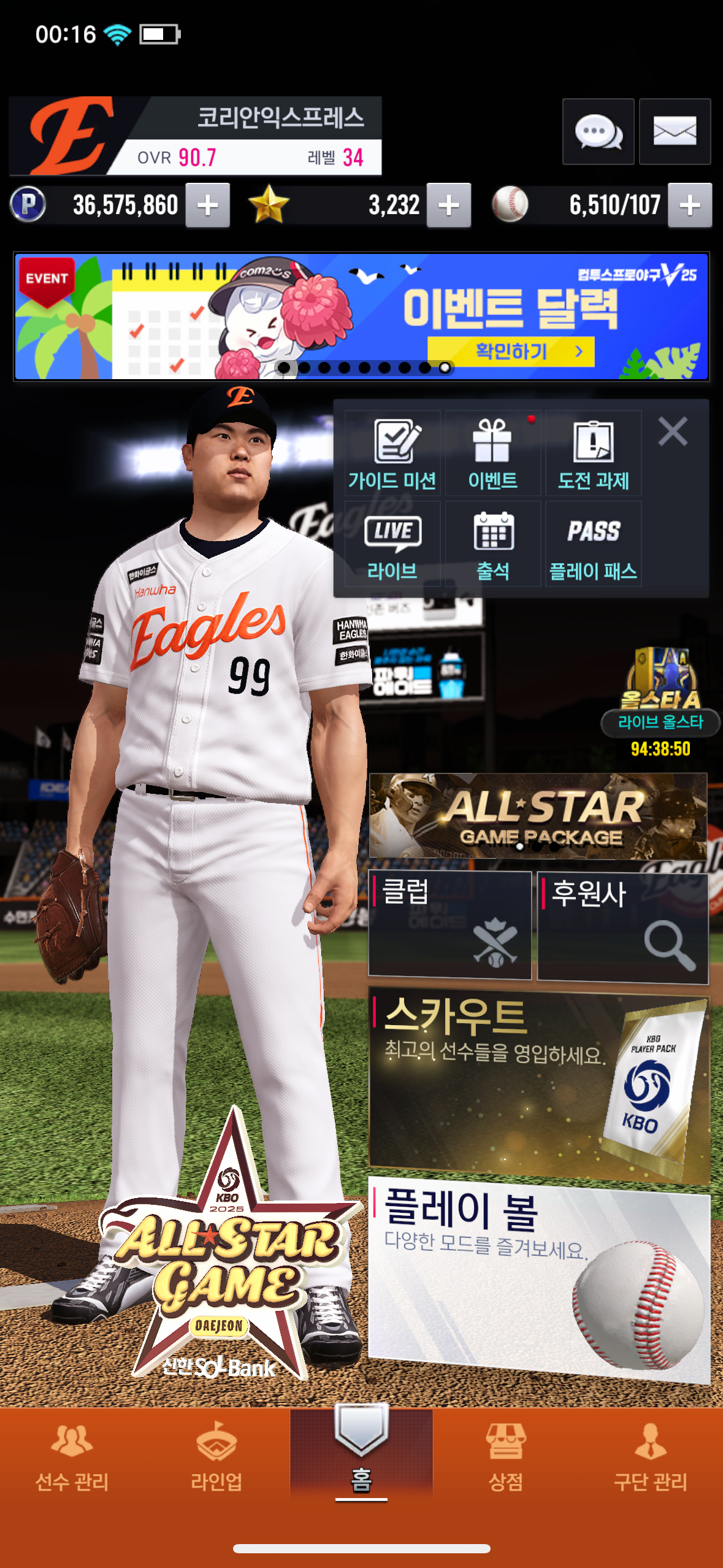Open 플레이 패스 PASS menu
Screen dimensions: 723x1568
[593, 544]
